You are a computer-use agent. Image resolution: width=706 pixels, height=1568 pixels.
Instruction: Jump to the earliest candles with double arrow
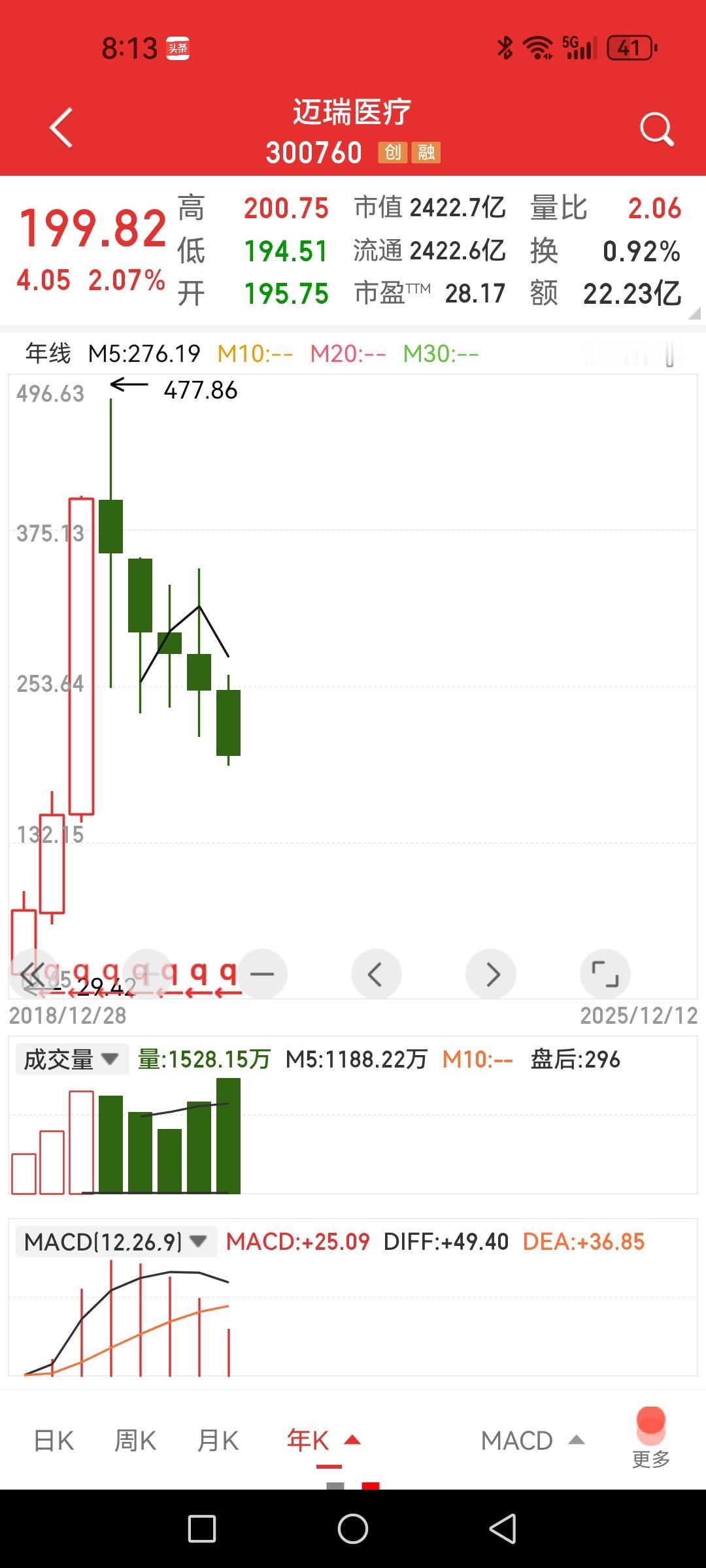(33, 974)
